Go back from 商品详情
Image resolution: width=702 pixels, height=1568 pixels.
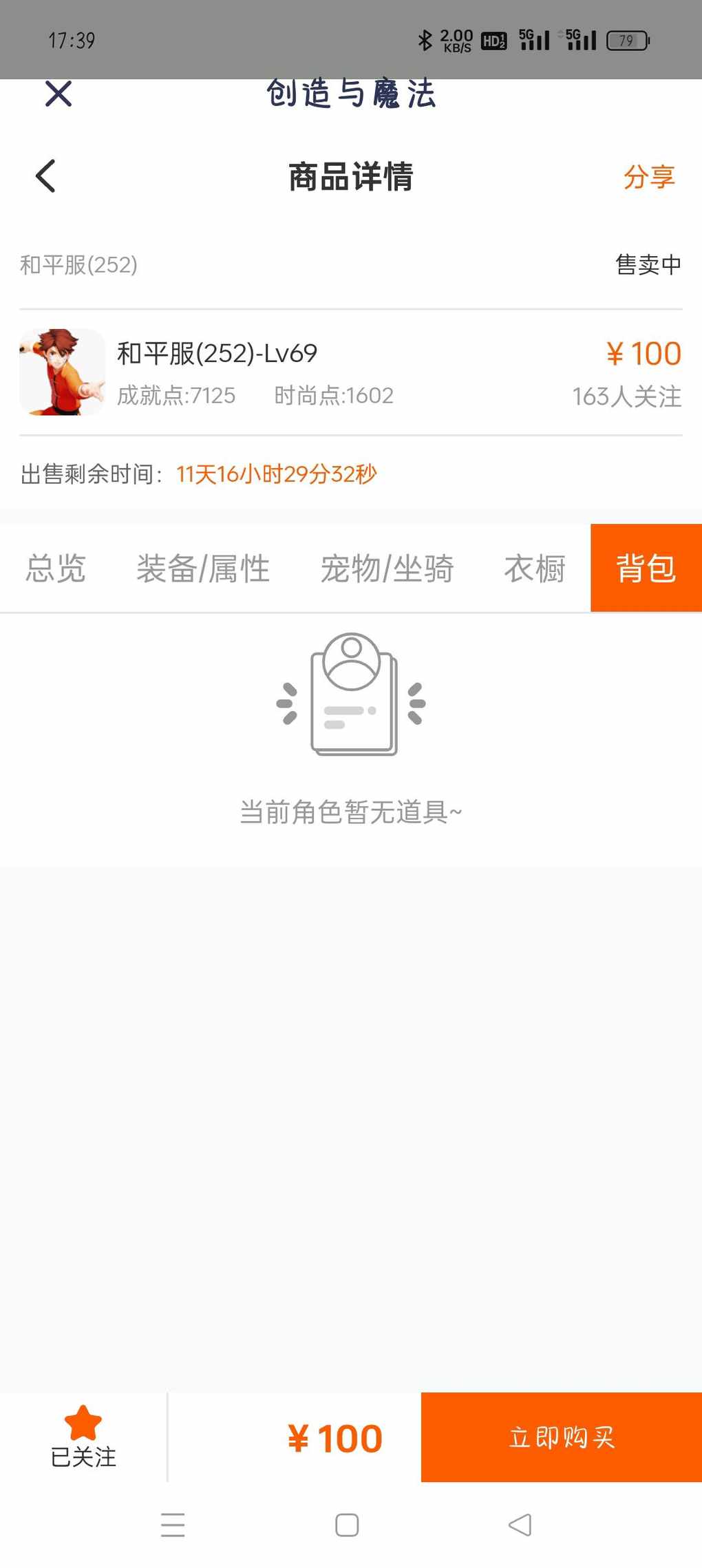pyautogui.click(x=45, y=176)
